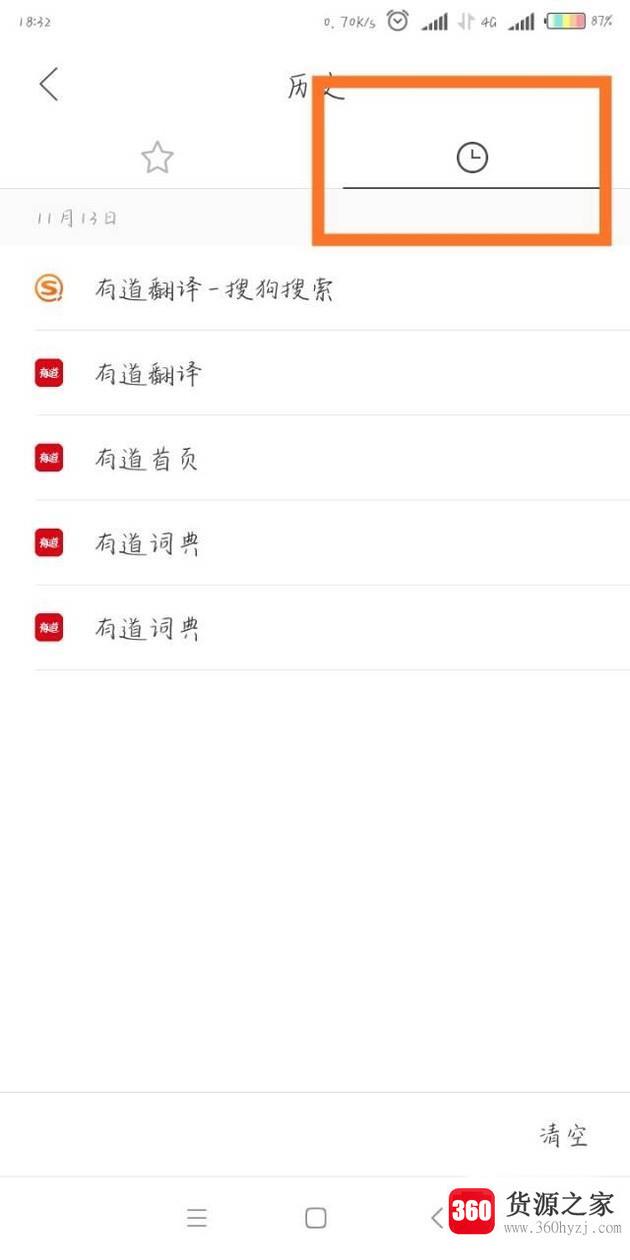Switch to the bookmarks star tab
The image size is (630, 1260).
(157, 158)
